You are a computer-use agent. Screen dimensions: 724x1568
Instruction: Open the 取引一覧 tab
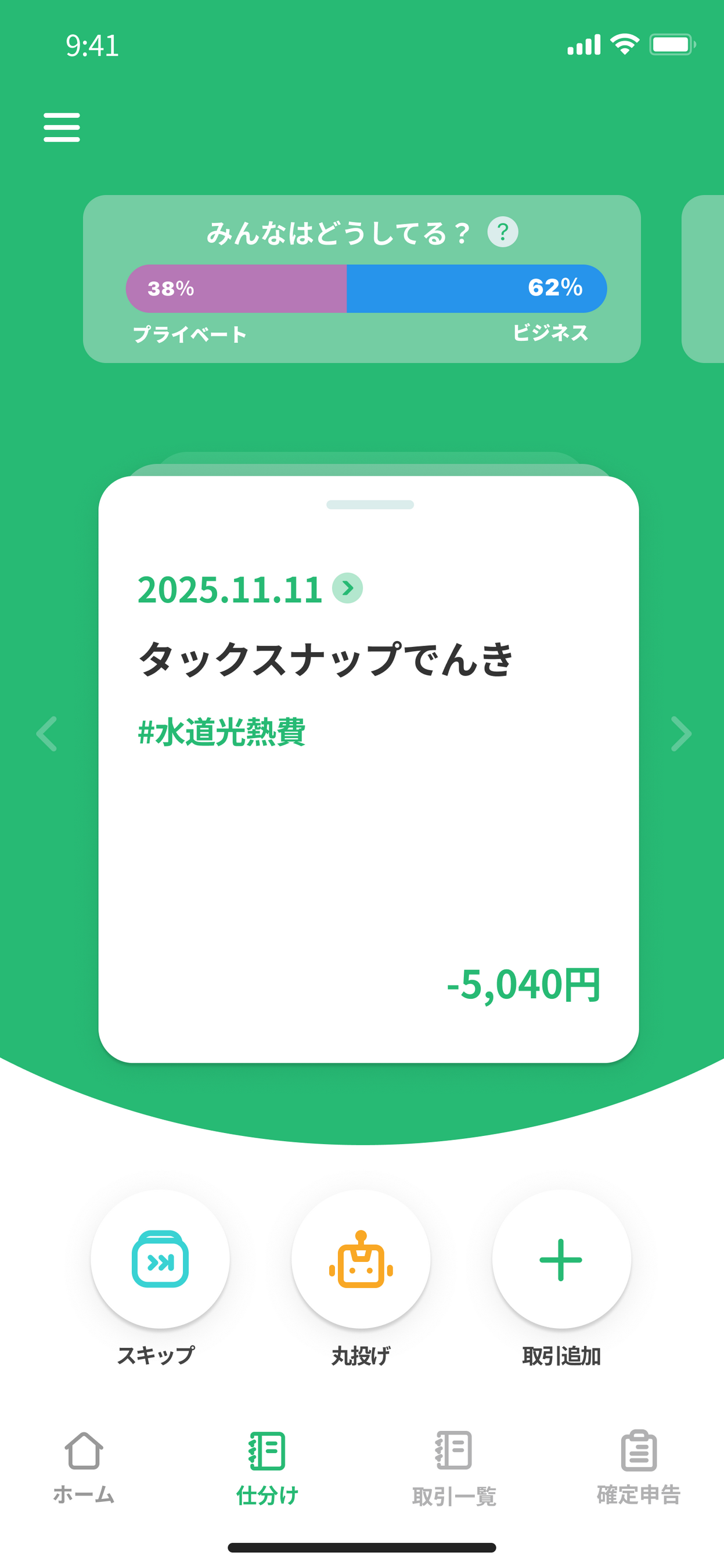(x=454, y=1467)
